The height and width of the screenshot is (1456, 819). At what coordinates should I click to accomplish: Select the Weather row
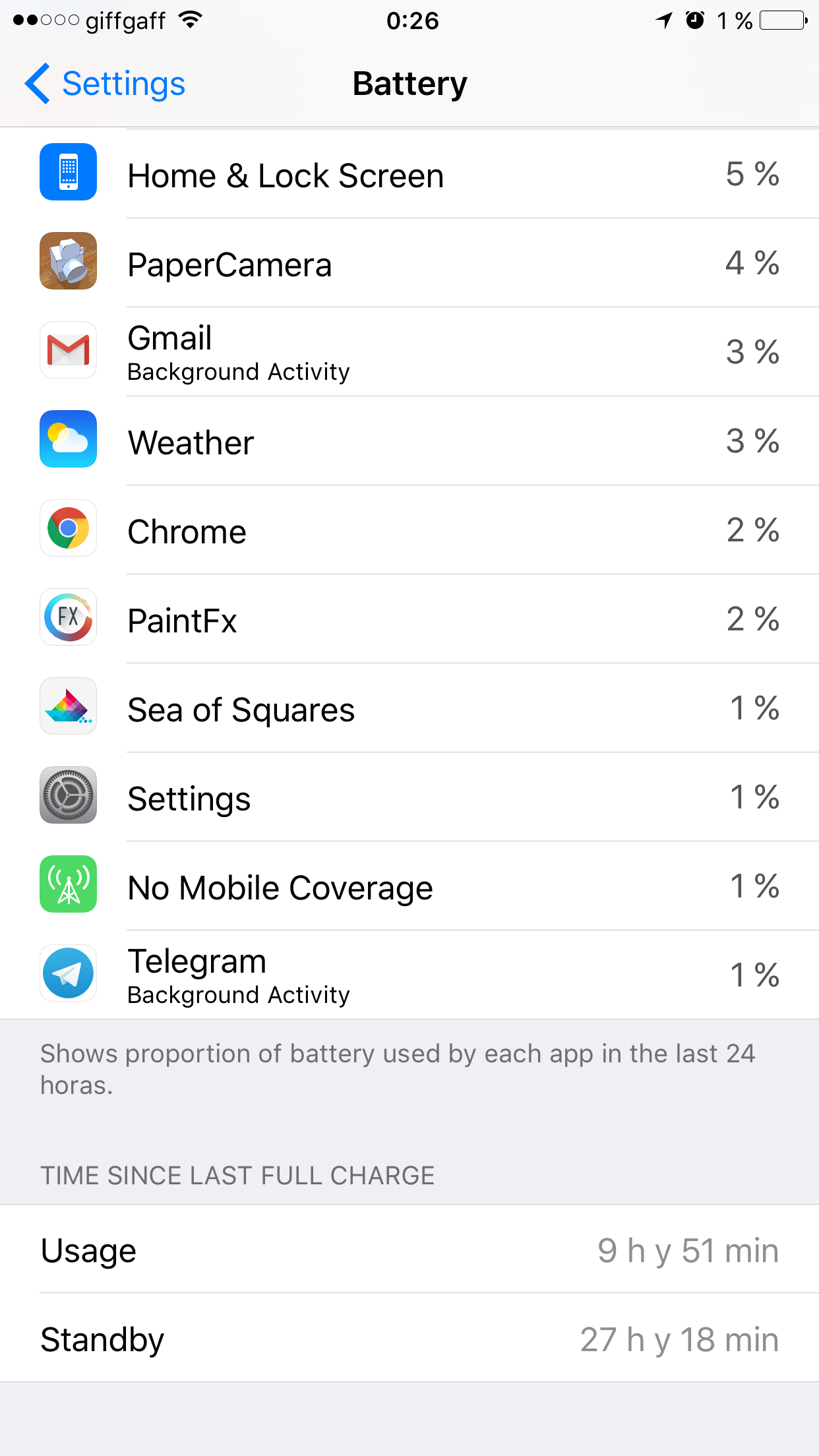click(409, 442)
